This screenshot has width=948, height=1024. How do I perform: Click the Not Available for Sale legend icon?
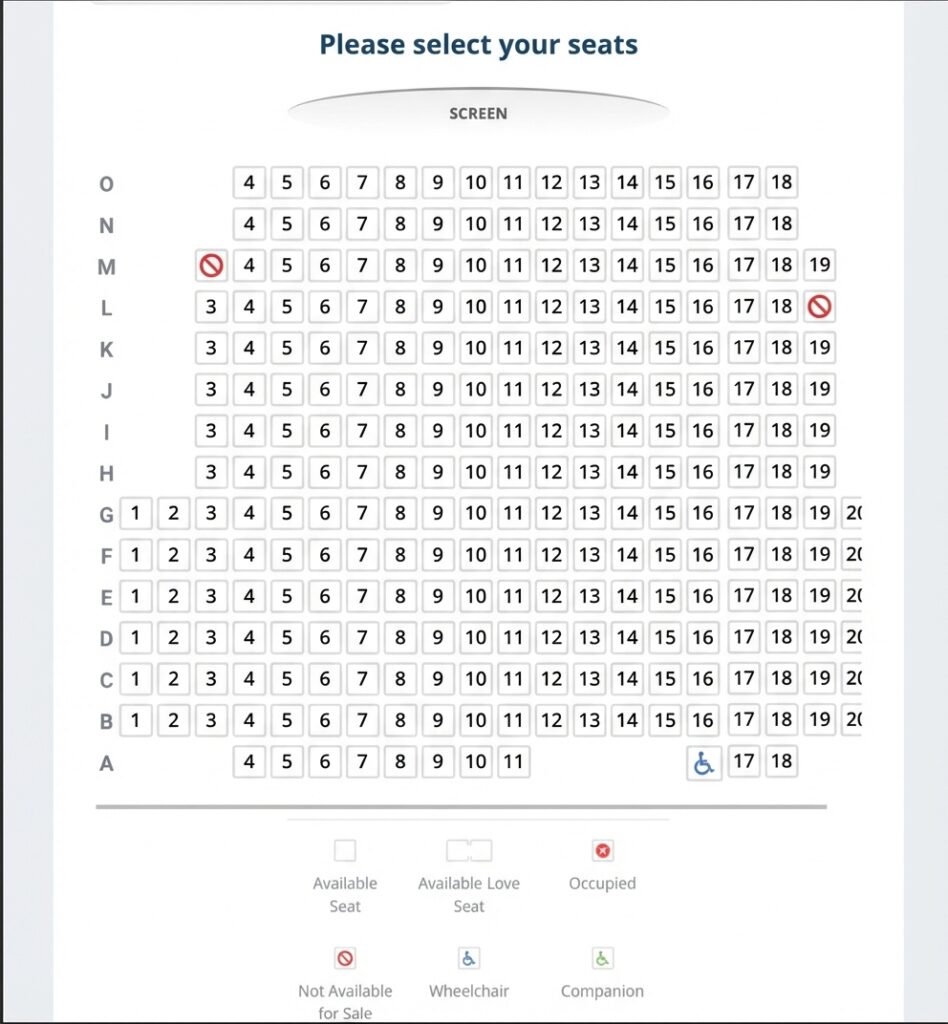[x=345, y=957]
